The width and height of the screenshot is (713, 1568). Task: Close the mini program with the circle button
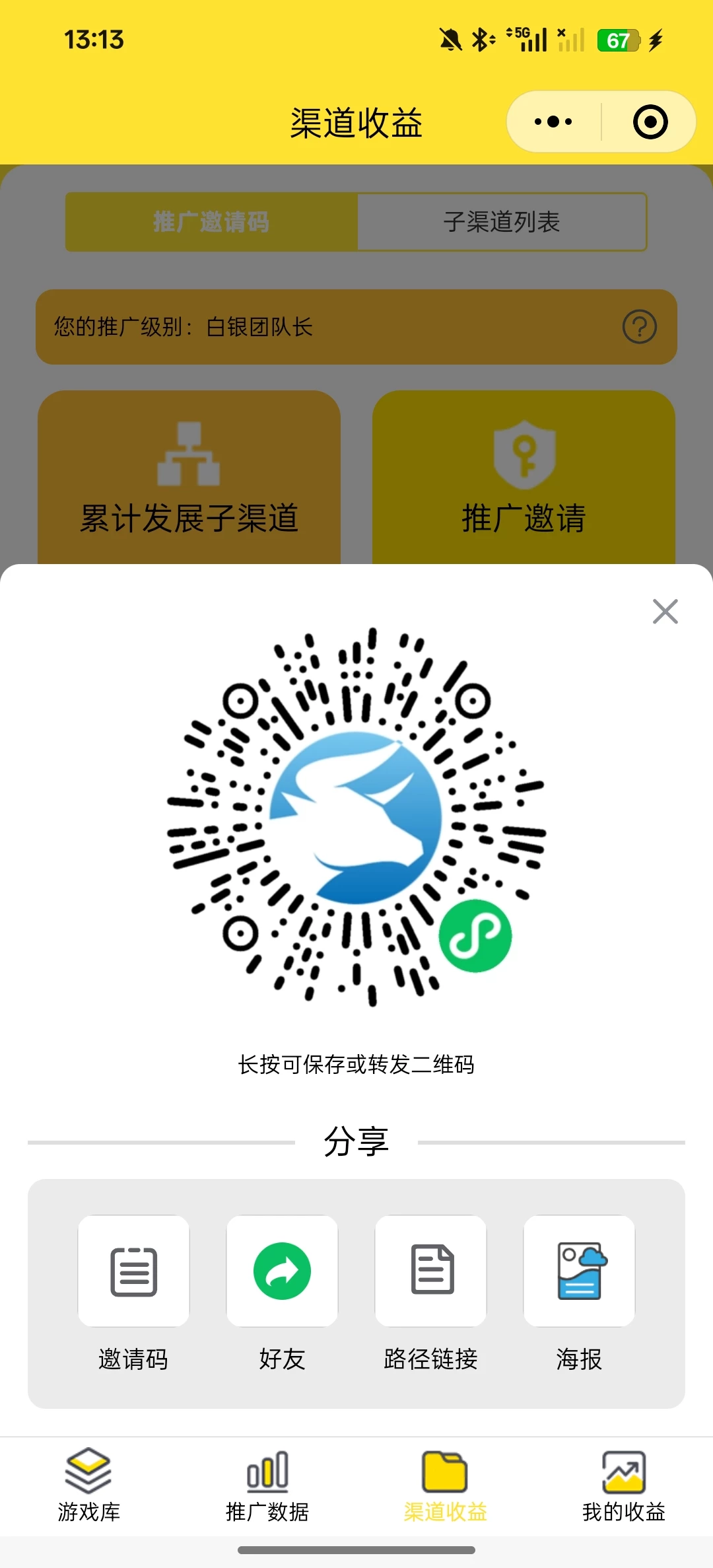650,122
